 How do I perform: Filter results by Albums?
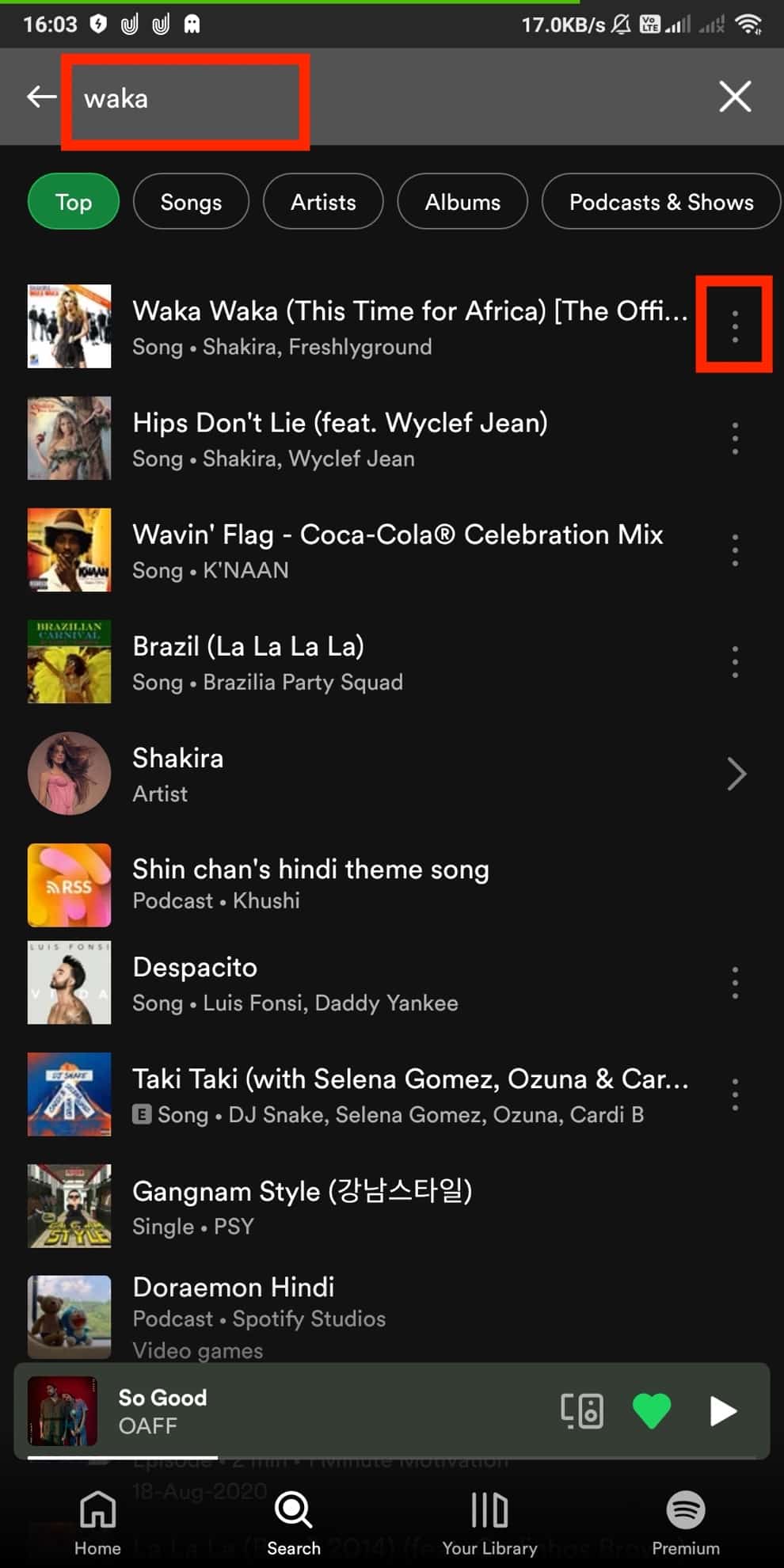[462, 202]
